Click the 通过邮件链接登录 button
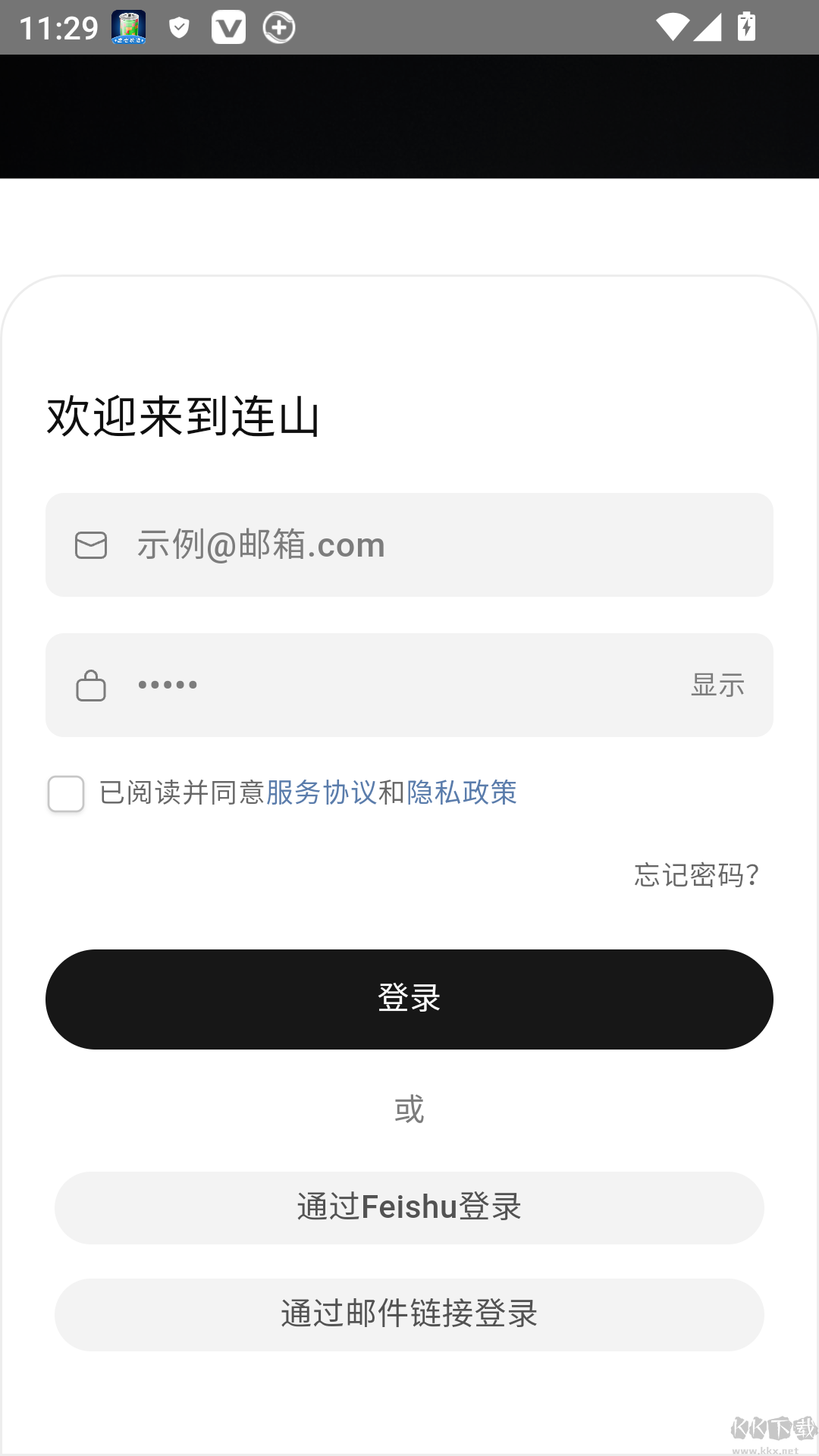Viewport: 819px width, 1456px height. pyautogui.click(x=409, y=1315)
